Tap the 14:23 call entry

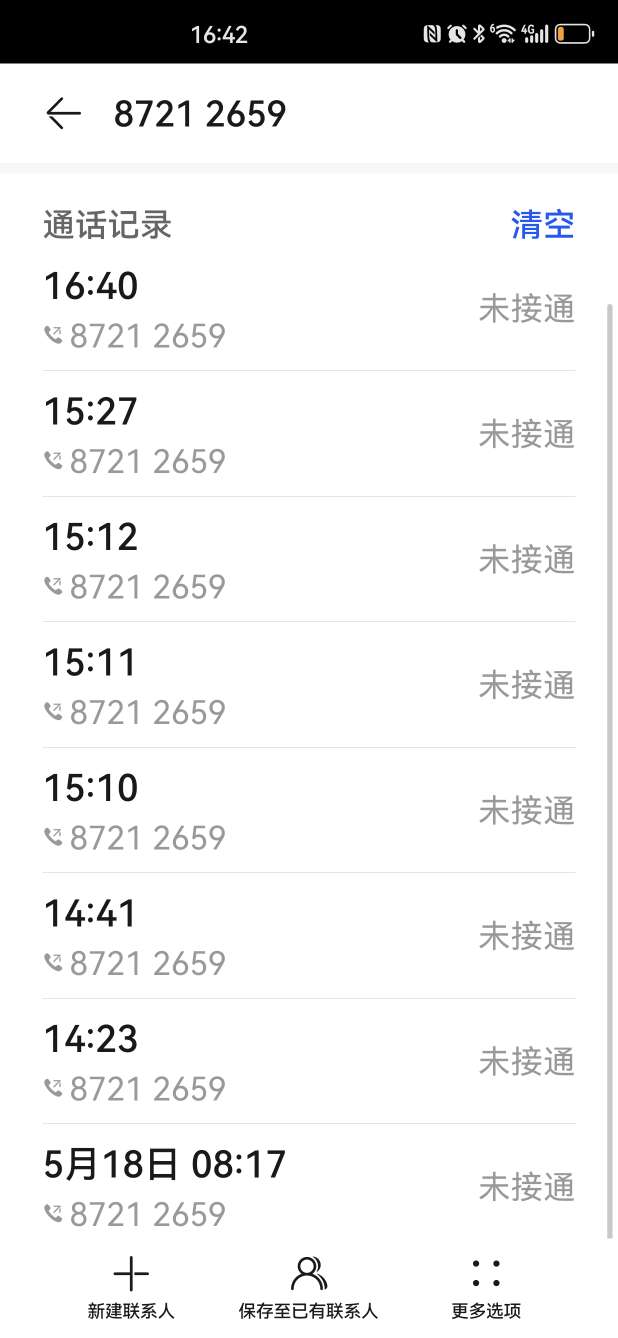click(309, 1062)
